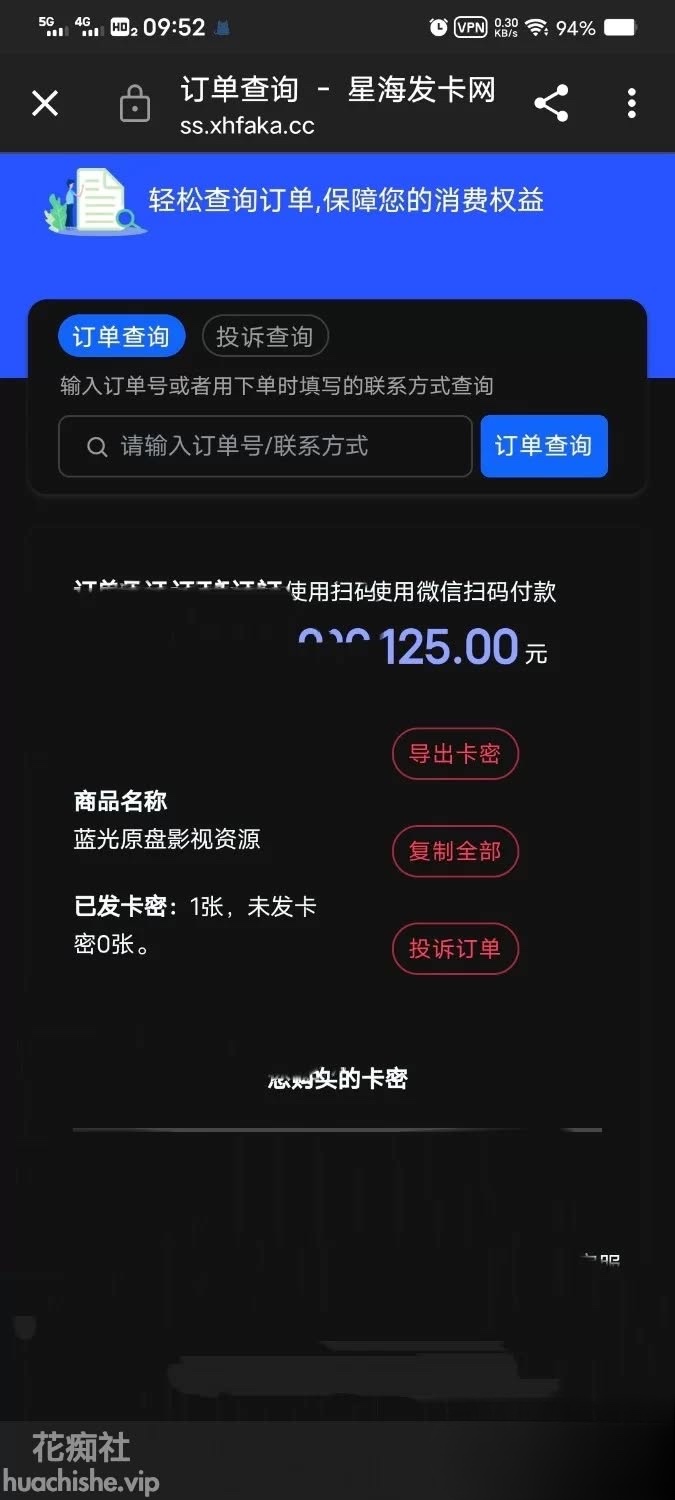The width and height of the screenshot is (675, 1500).
Task: Switch to the 订单查询 tab
Action: tap(121, 337)
